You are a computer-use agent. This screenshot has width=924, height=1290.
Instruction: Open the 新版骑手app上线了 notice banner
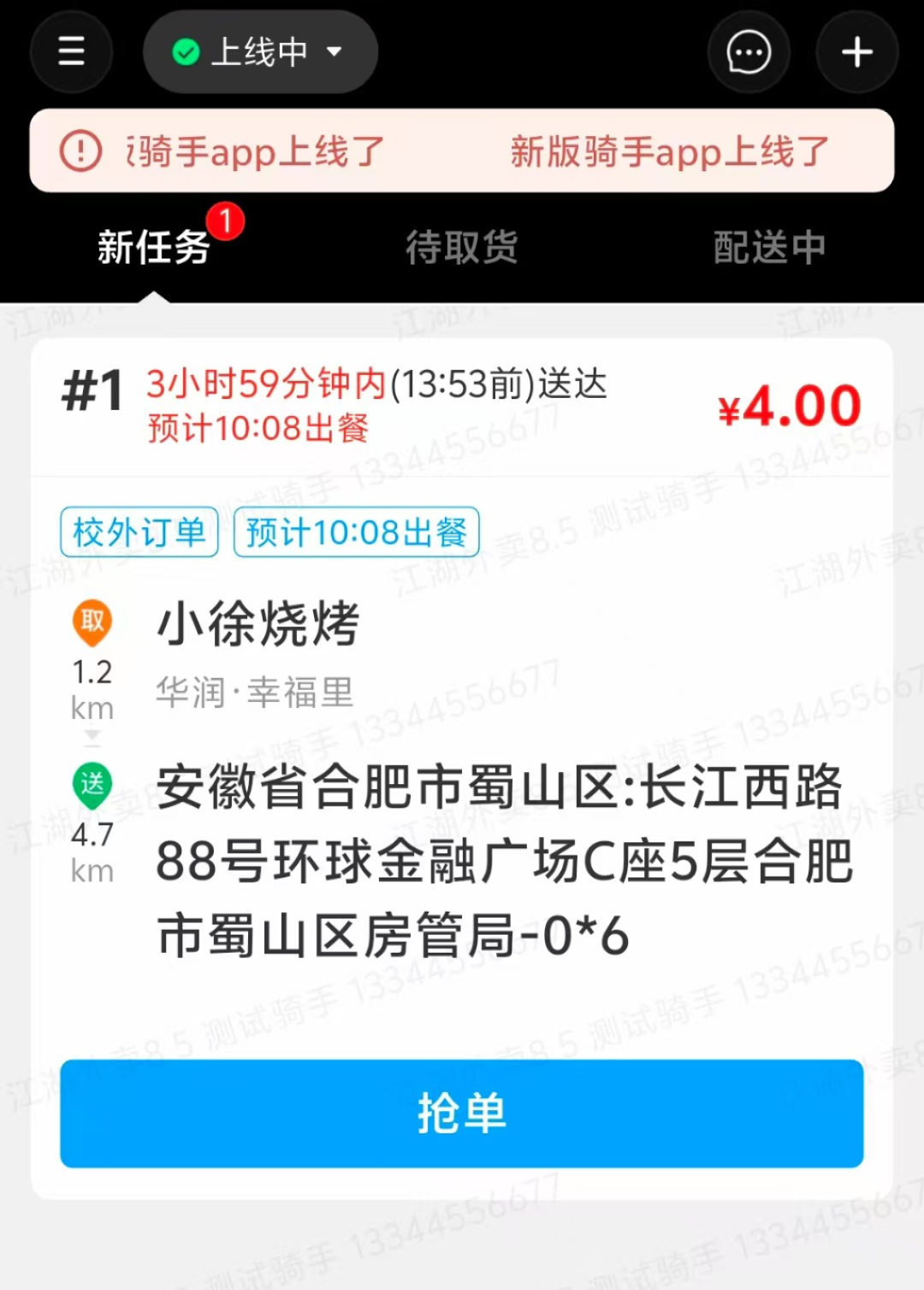coord(462,152)
